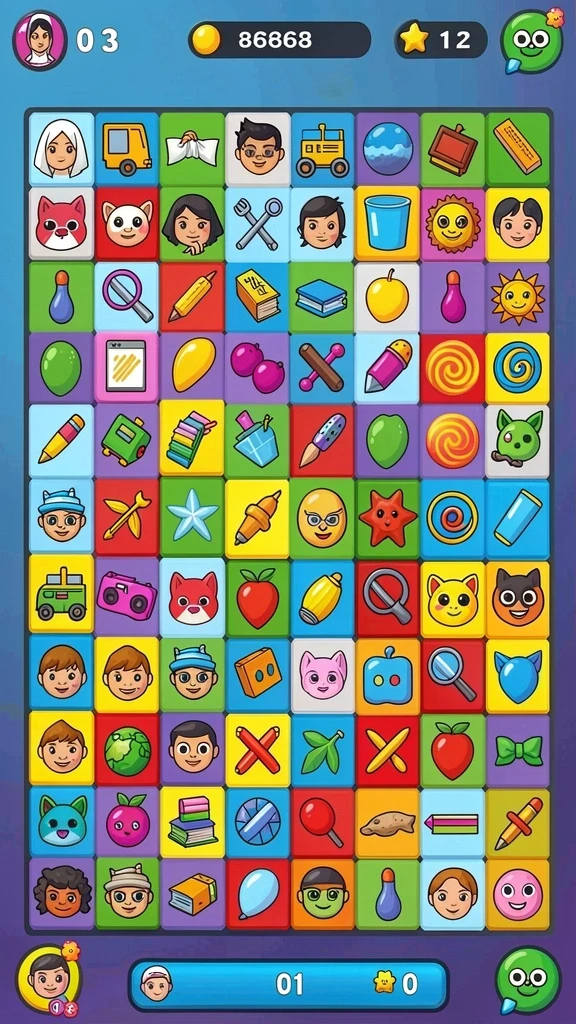Viewport: 576px width, 1024px height.
Task: Select the crossed wrenches tile
Action: click(x=257, y=224)
